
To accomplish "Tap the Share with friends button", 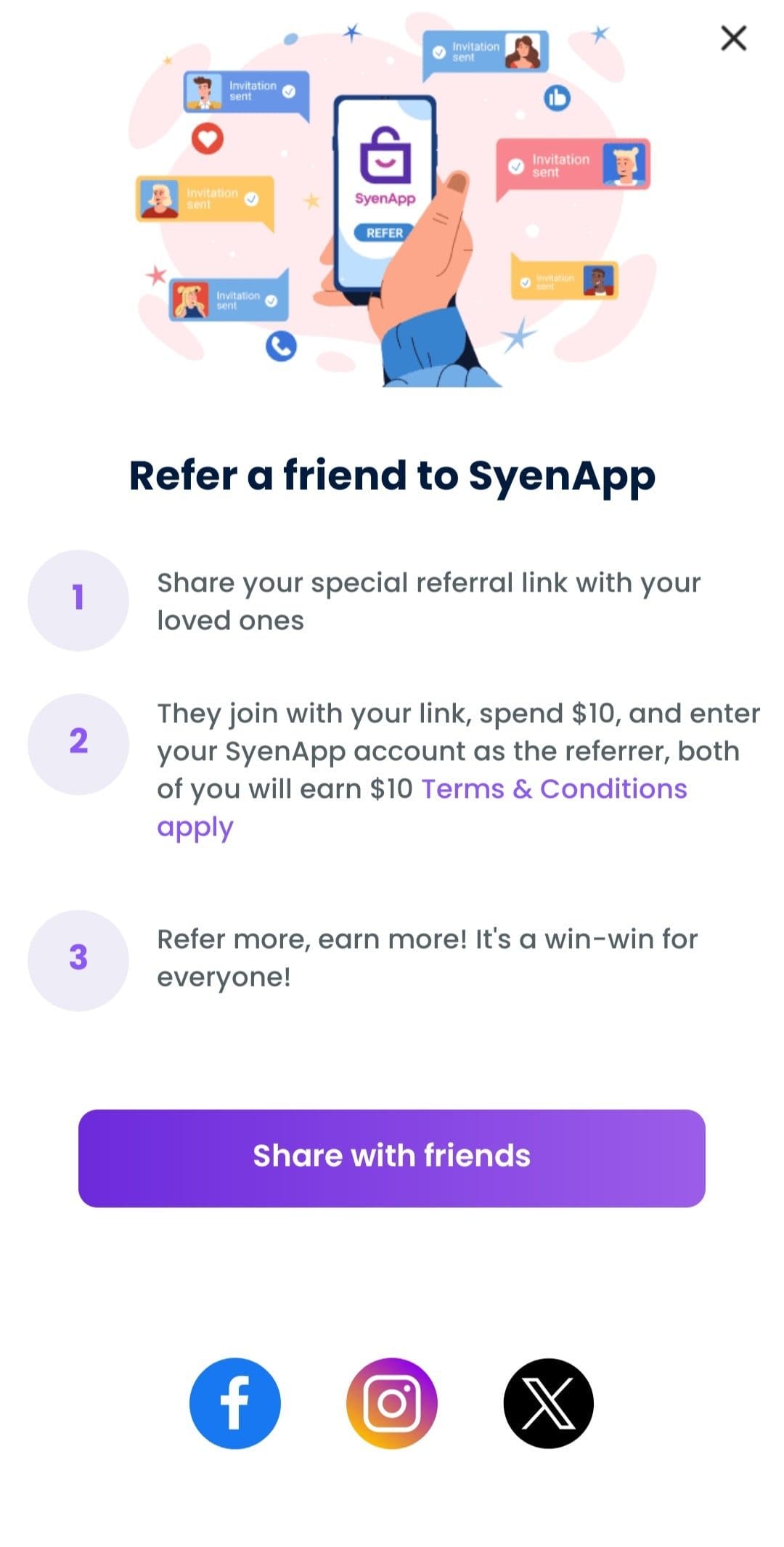I will click(392, 1158).
